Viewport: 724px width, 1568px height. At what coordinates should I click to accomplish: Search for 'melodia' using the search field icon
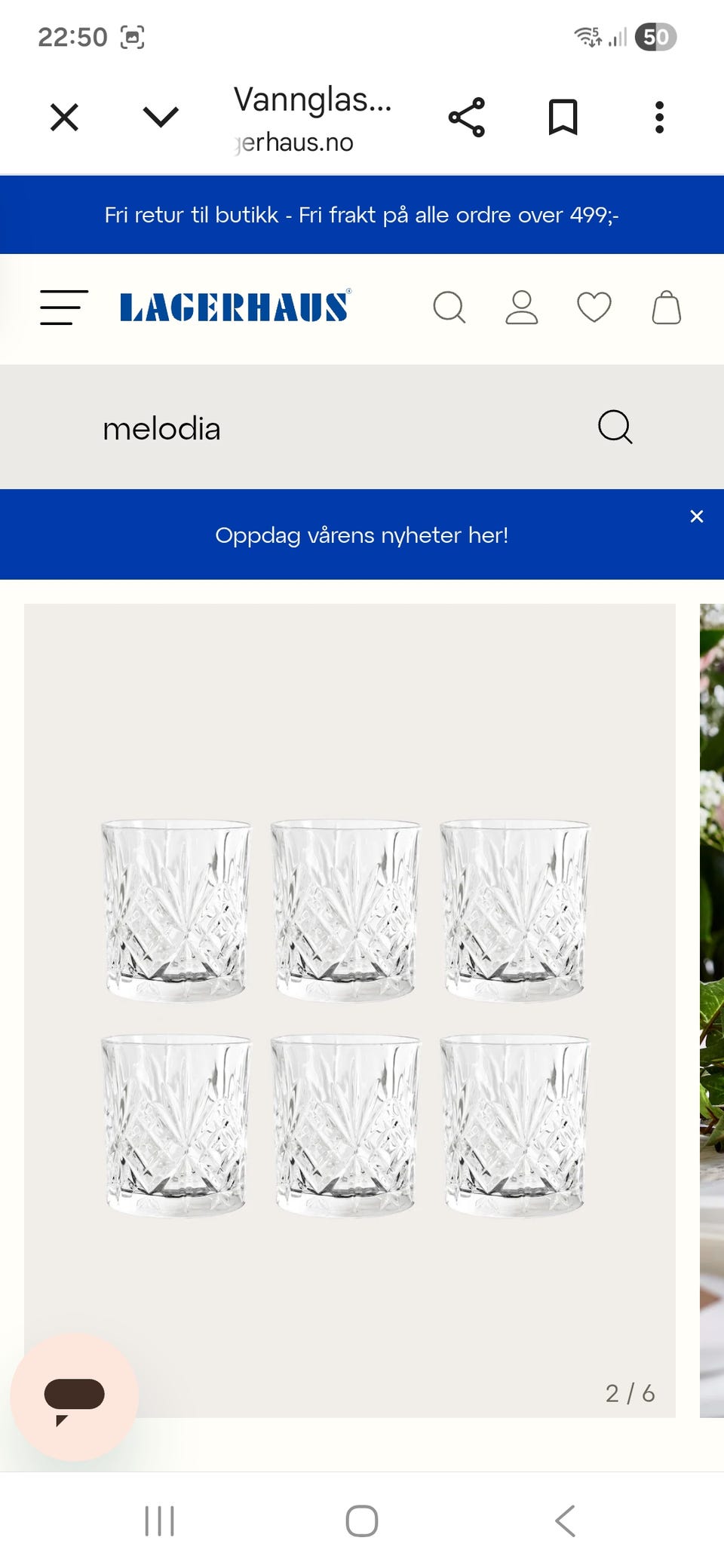[x=615, y=427]
